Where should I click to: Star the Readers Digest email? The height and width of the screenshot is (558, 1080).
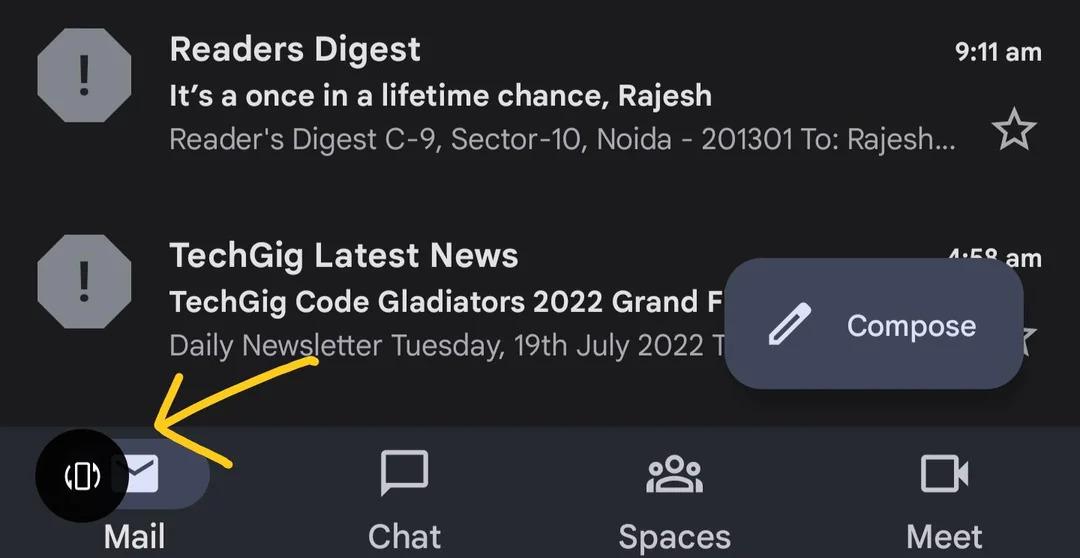[1014, 130]
